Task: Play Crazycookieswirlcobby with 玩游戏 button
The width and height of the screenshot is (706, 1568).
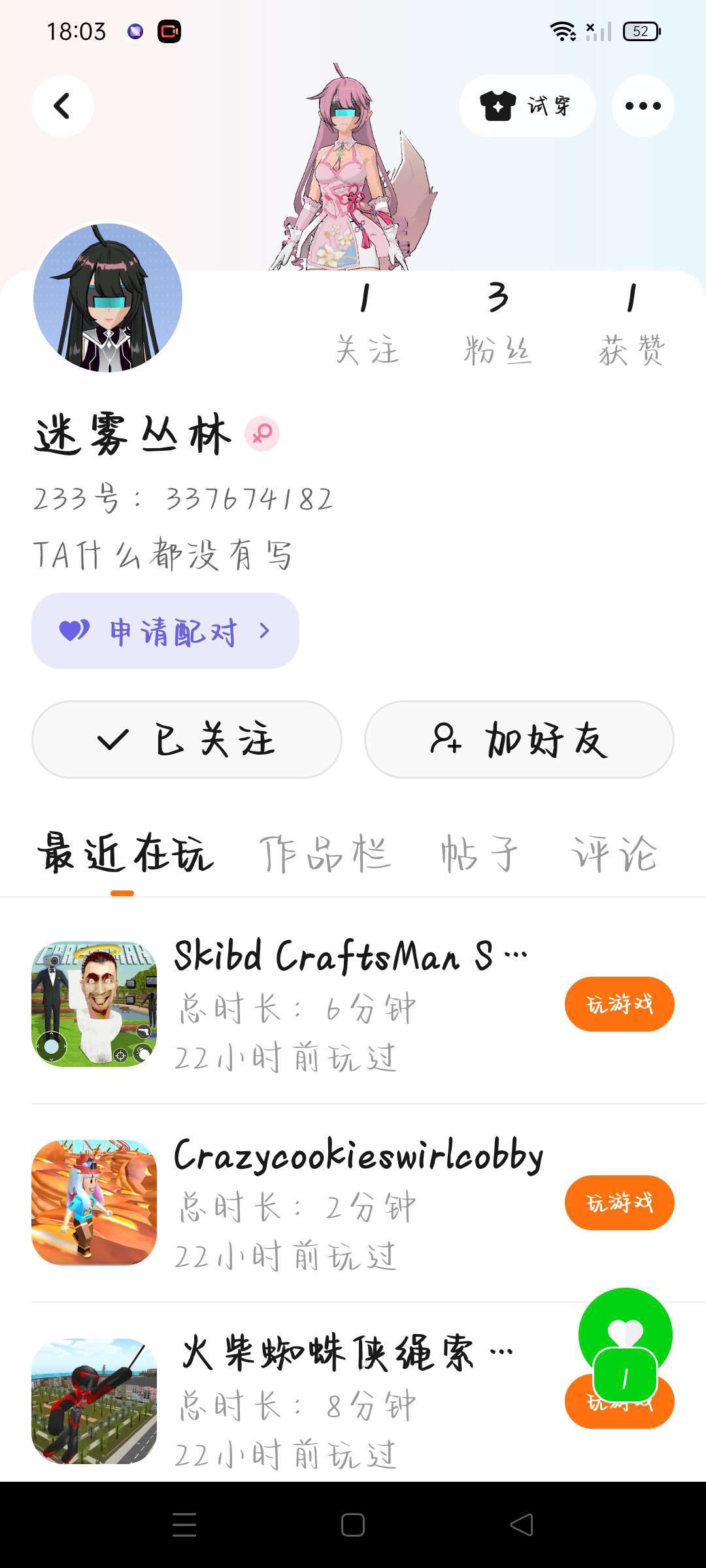Action: (619, 1203)
